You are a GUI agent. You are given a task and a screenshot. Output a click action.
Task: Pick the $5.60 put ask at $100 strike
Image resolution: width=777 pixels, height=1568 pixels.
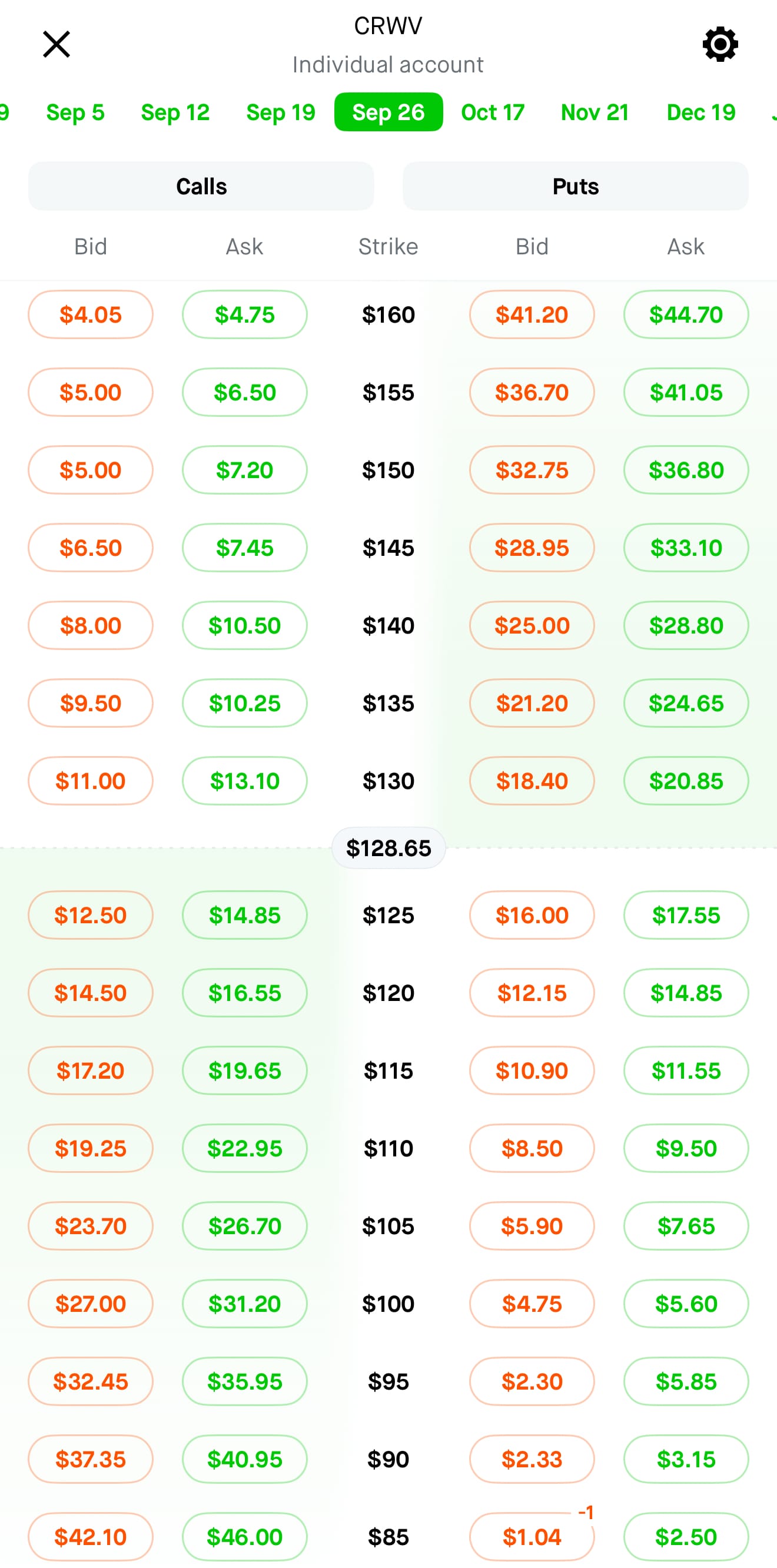(686, 1304)
